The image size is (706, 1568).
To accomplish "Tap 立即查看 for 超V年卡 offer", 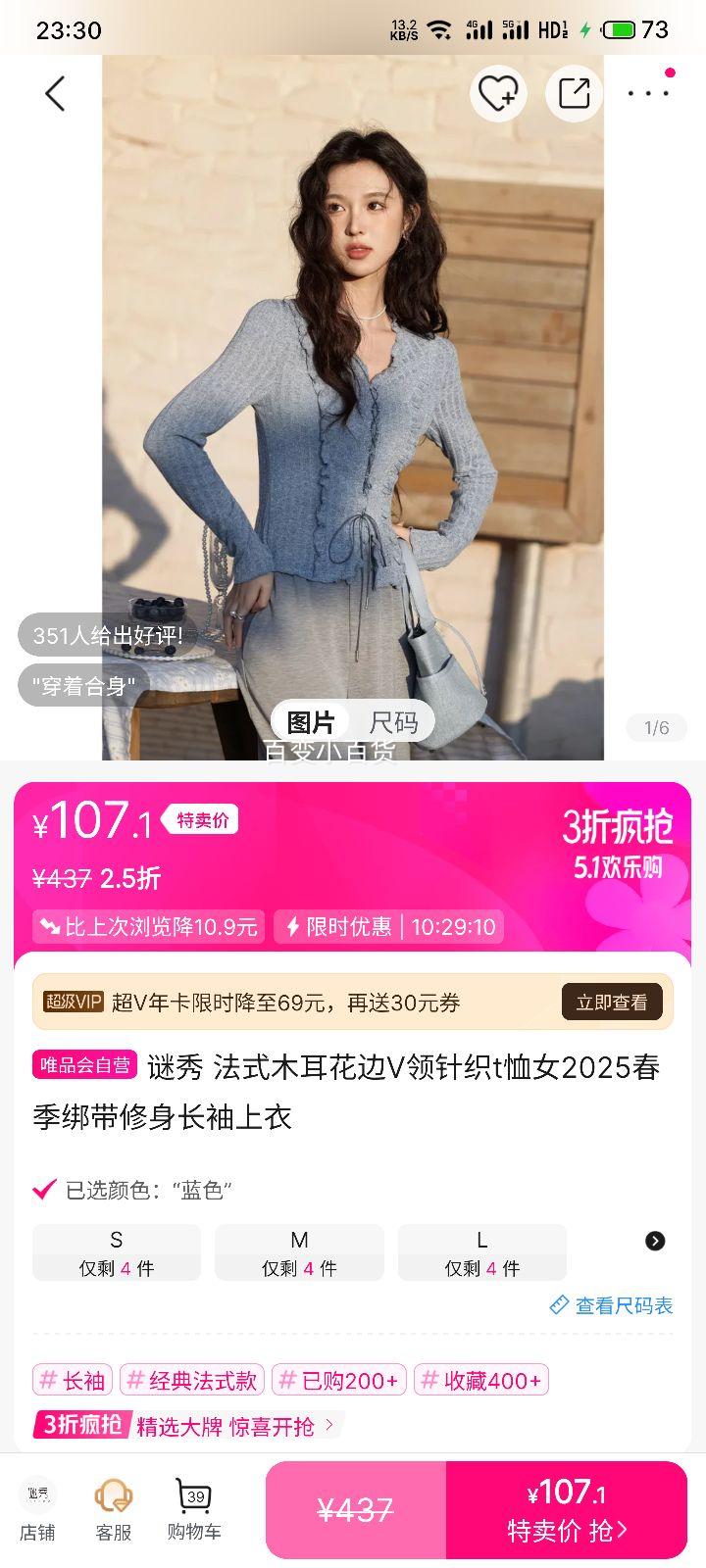I will coord(612,1003).
